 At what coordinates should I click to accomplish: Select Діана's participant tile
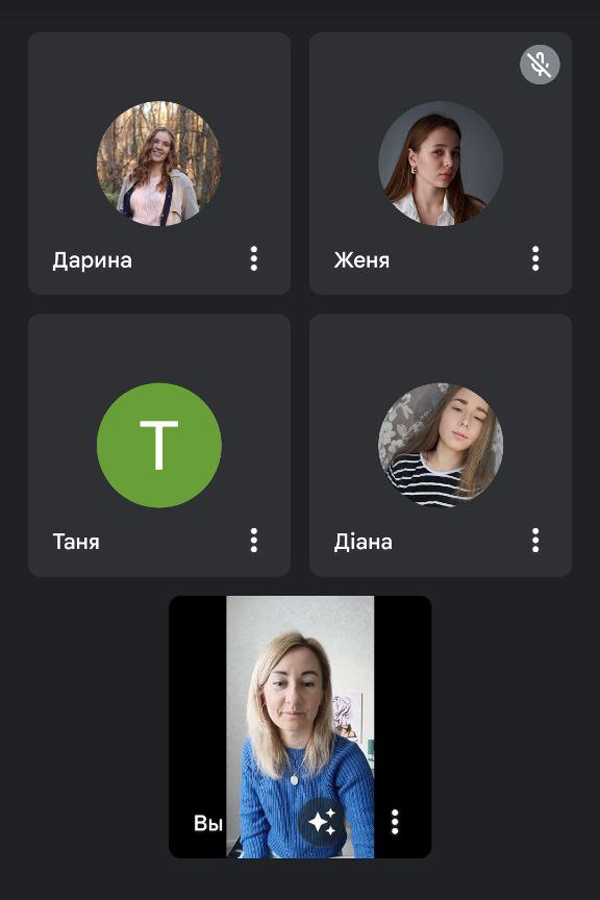[440, 445]
